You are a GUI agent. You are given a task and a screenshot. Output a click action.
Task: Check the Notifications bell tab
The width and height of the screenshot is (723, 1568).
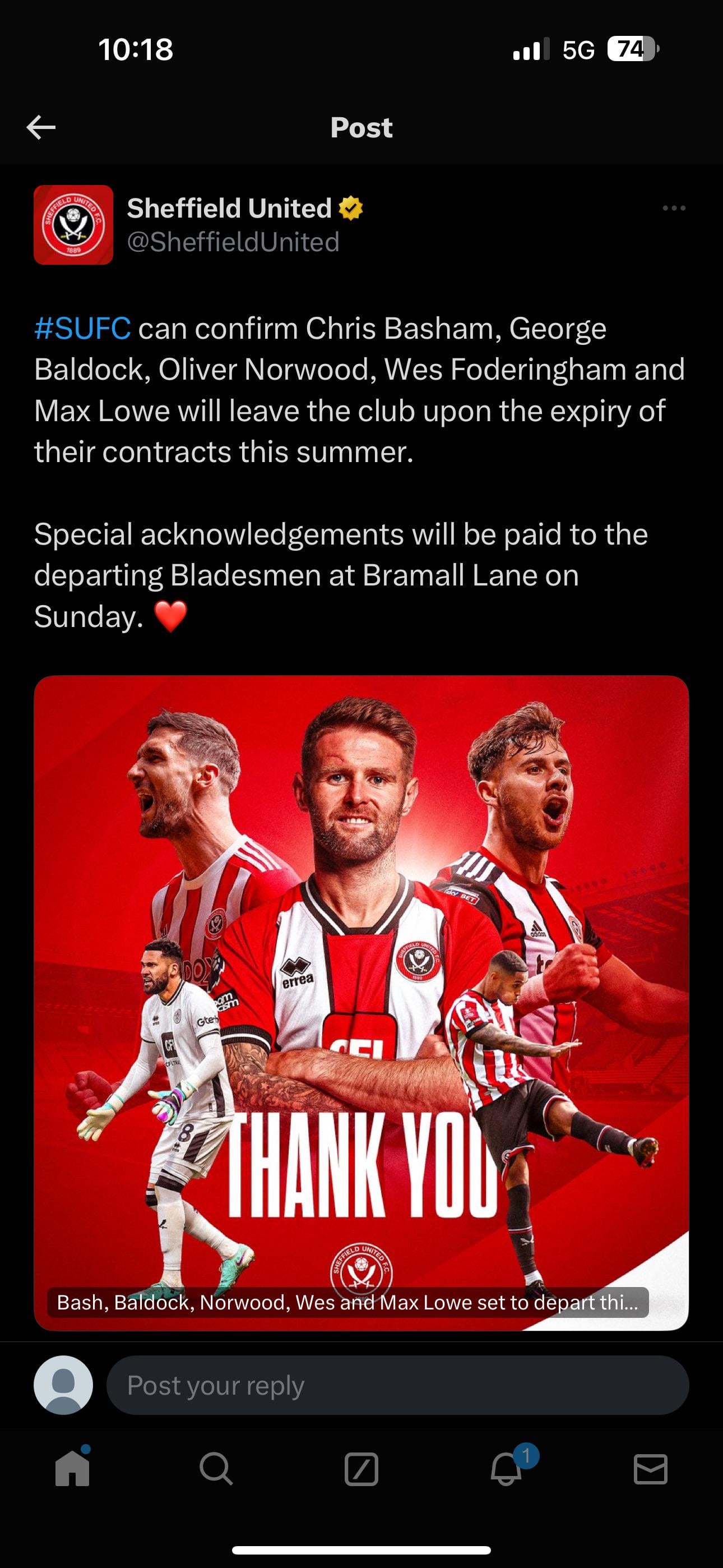click(506, 1469)
